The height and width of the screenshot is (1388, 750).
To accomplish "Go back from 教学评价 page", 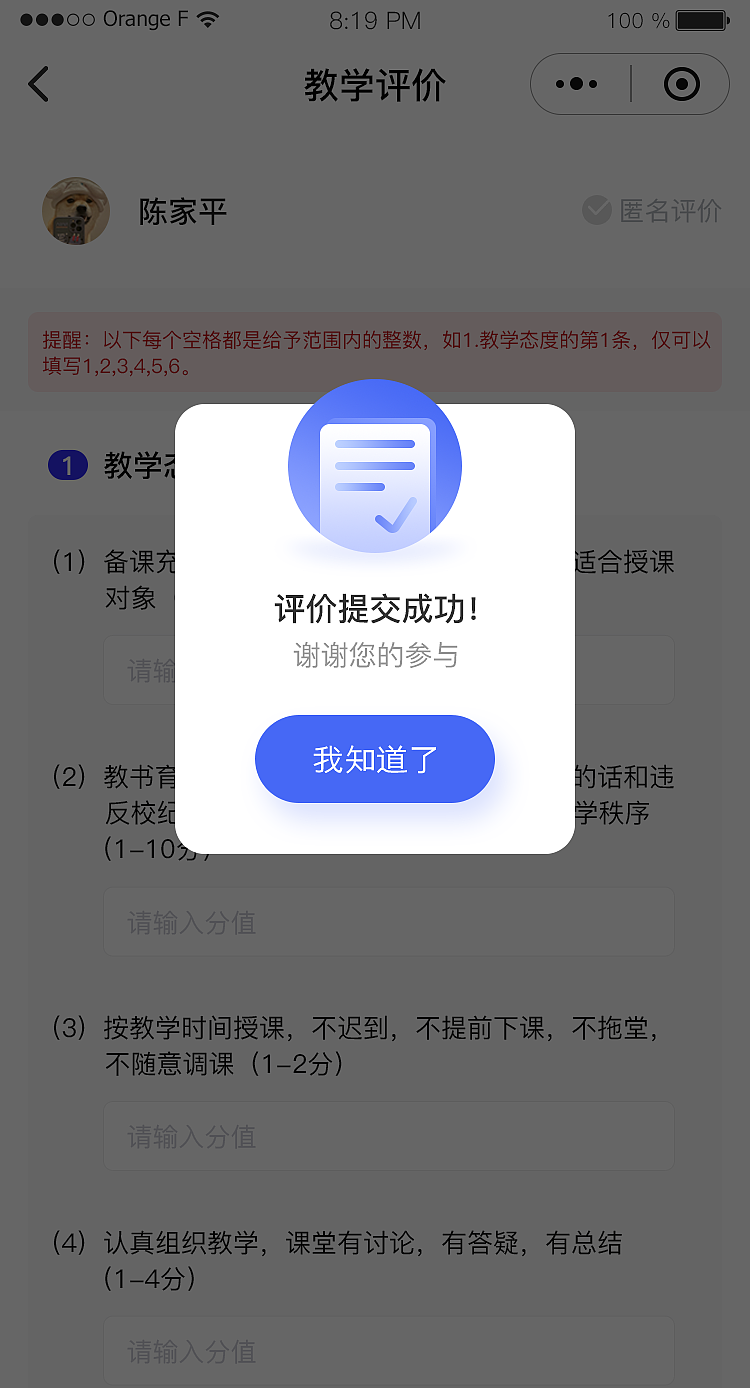I will coord(39,85).
